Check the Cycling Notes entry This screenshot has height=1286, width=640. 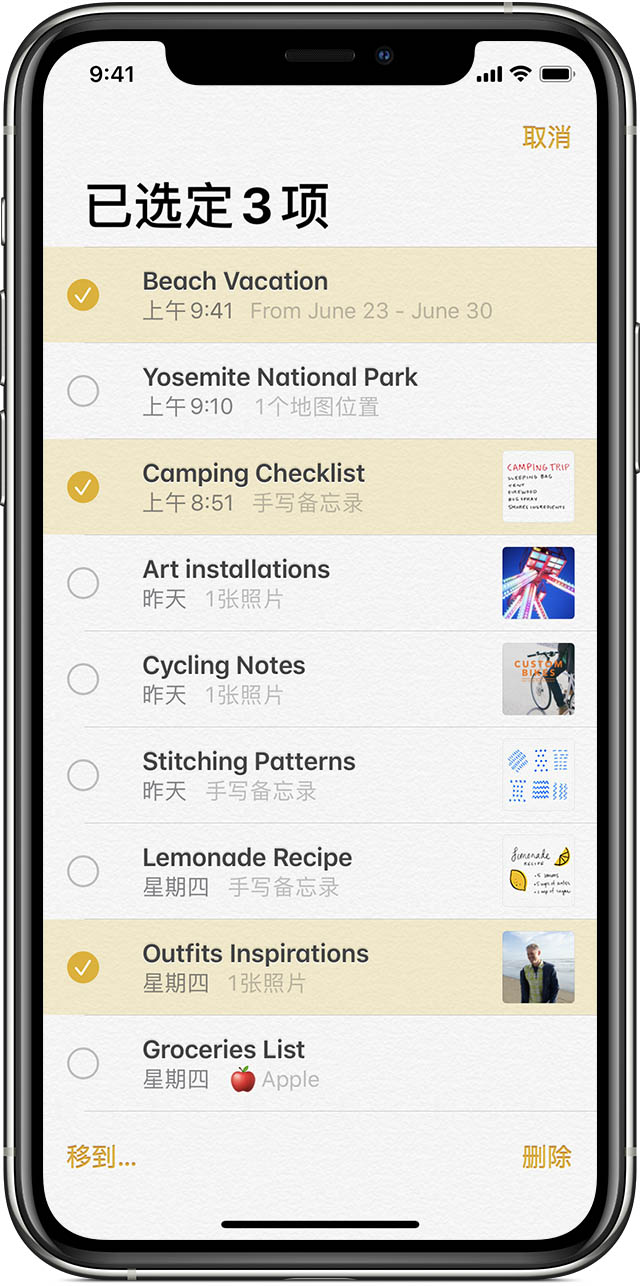pos(83,679)
